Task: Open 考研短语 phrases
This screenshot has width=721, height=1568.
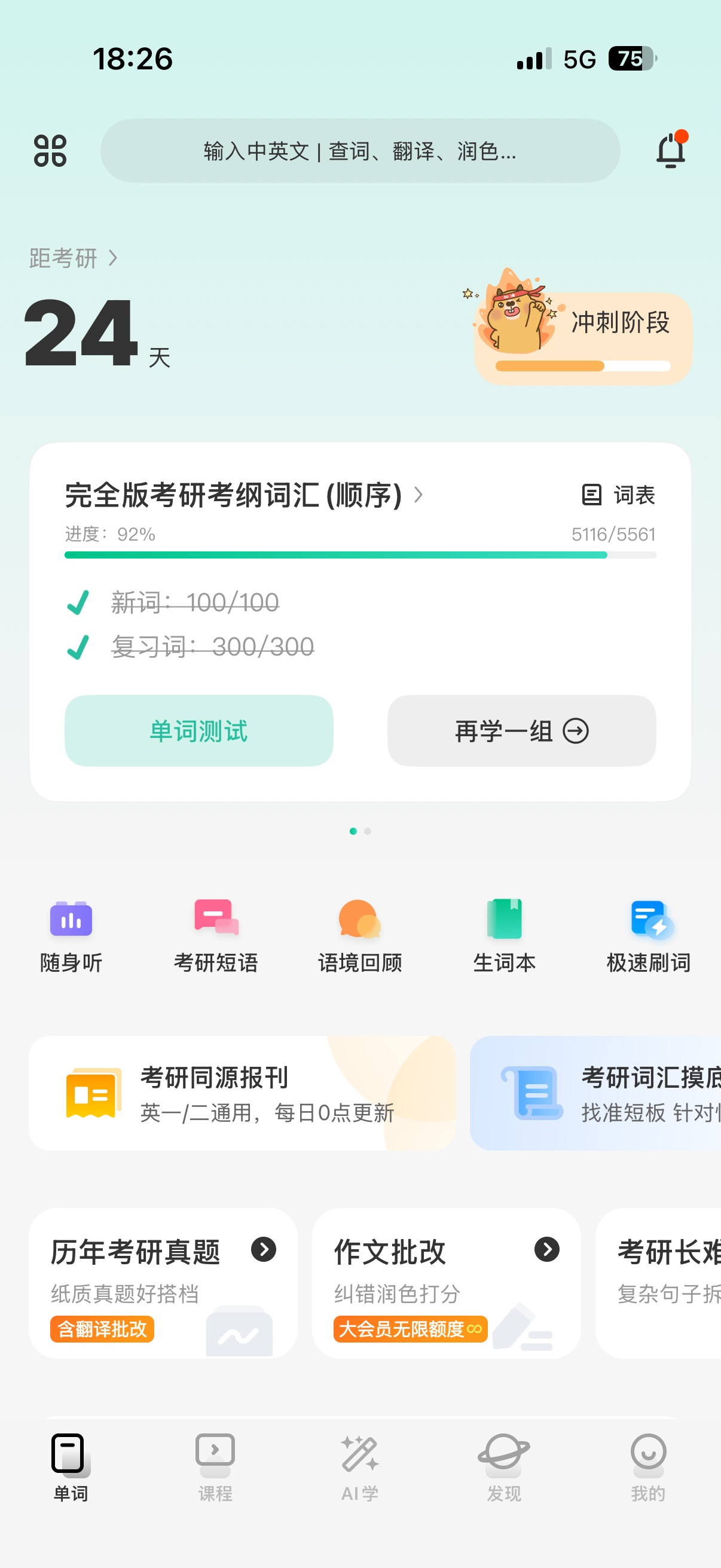Action: [215, 935]
